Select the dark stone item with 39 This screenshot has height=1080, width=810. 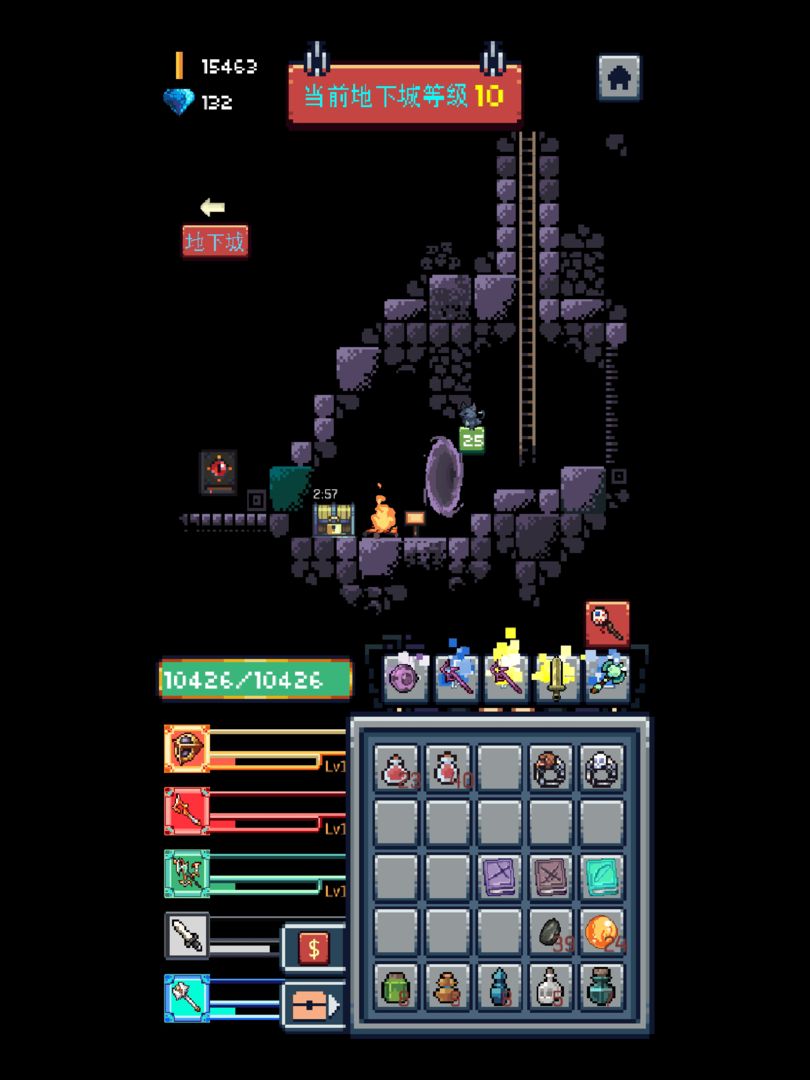point(551,931)
